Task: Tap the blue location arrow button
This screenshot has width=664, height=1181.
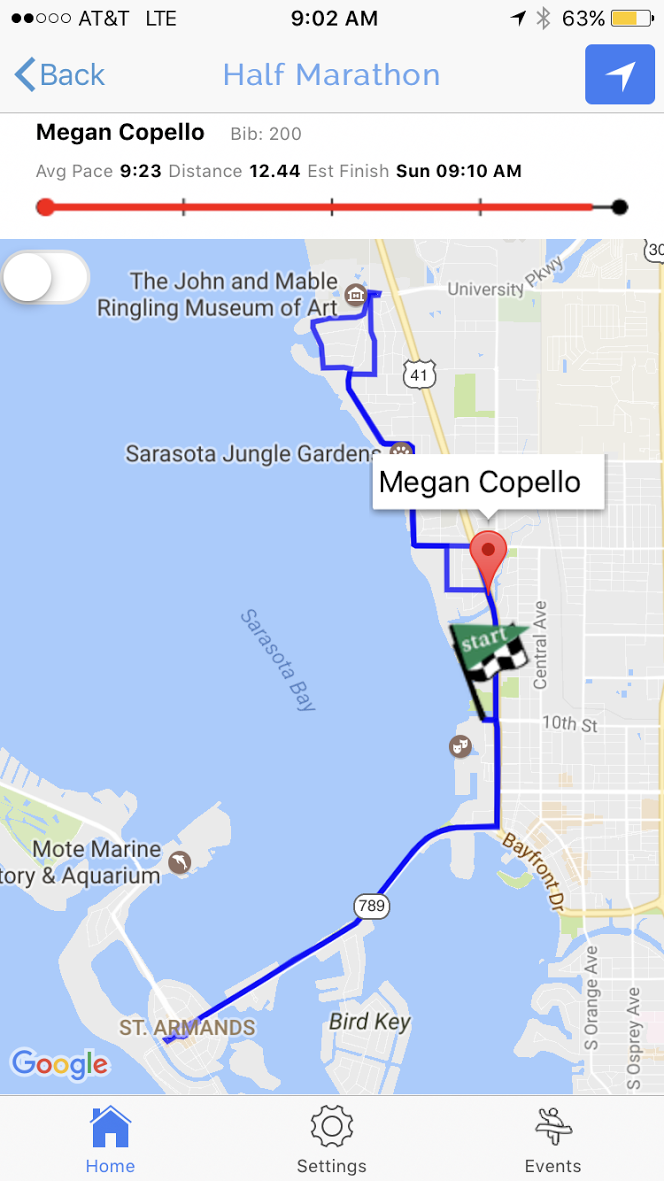Action: 620,75
